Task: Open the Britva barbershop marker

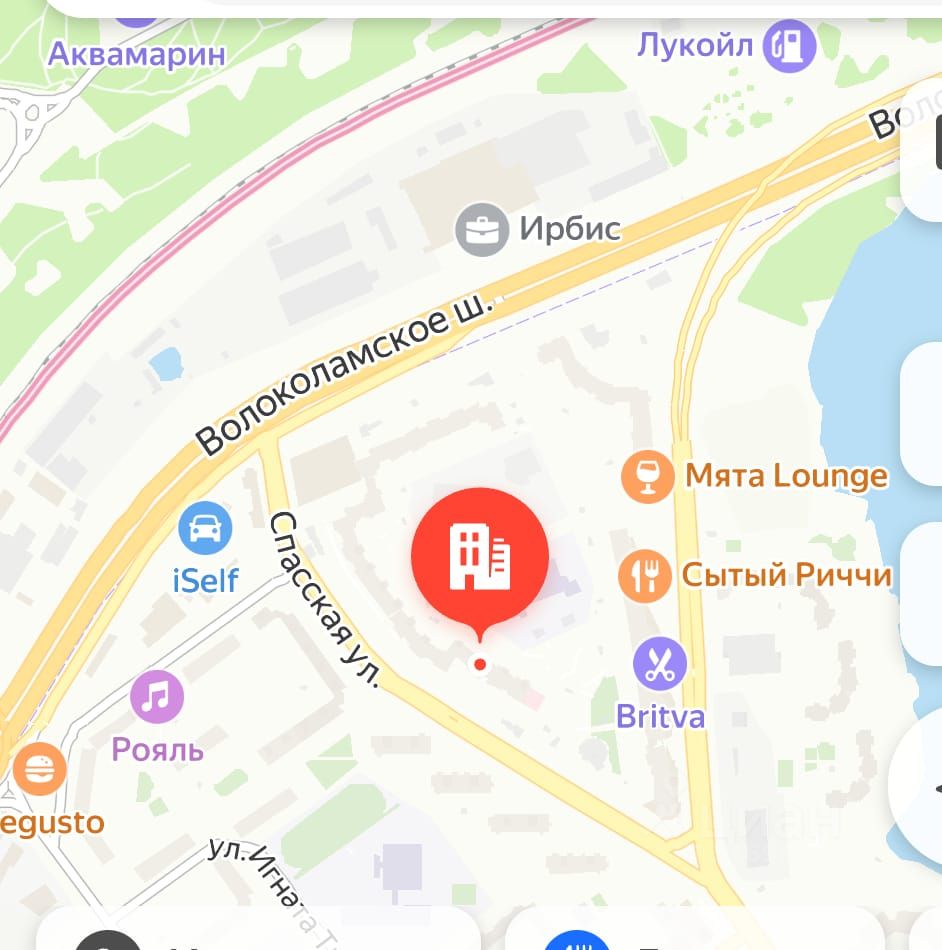Action: pyautogui.click(x=660, y=665)
